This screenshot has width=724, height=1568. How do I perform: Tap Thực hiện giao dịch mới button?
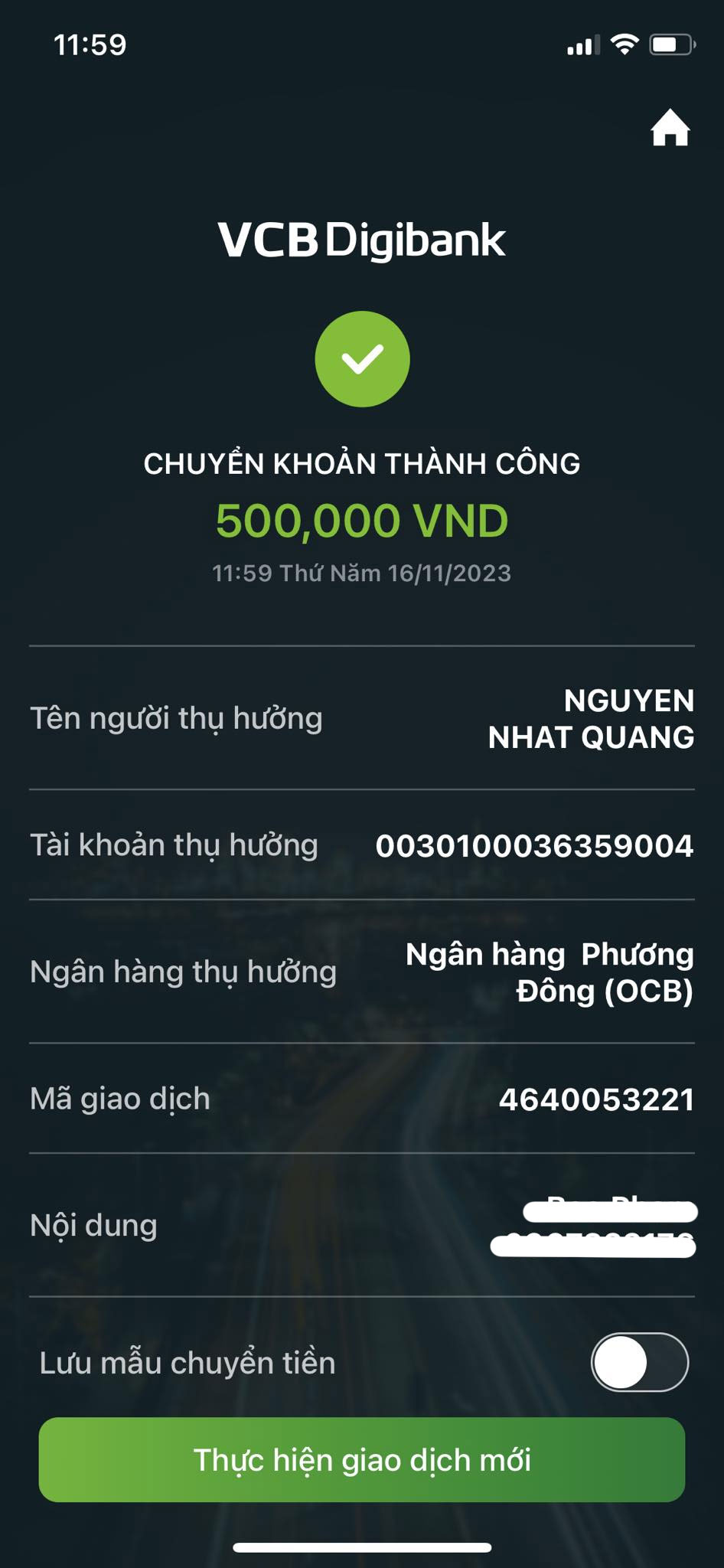361,1459
